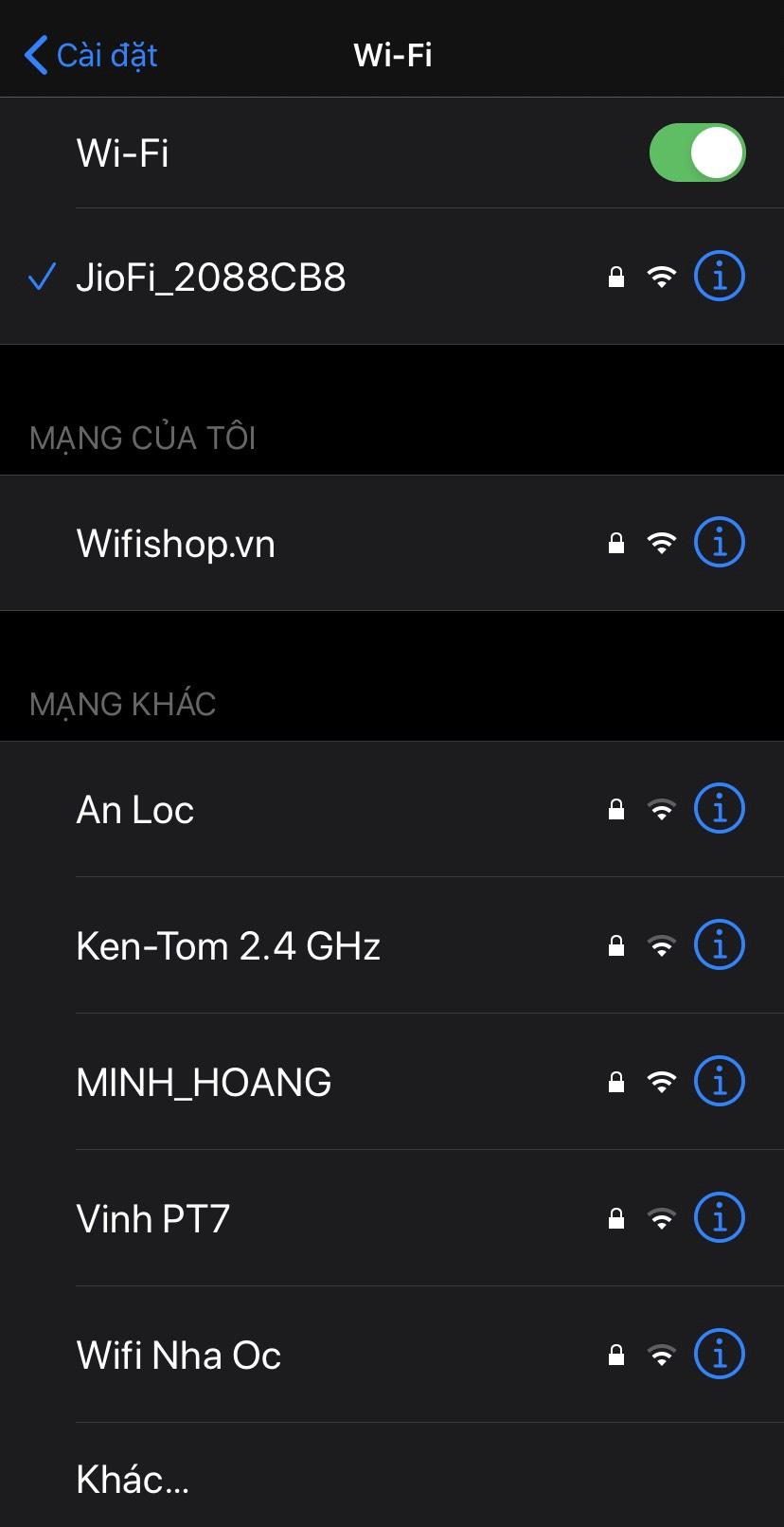Open info for Ken-Tom 2.4 GHz

[720, 945]
